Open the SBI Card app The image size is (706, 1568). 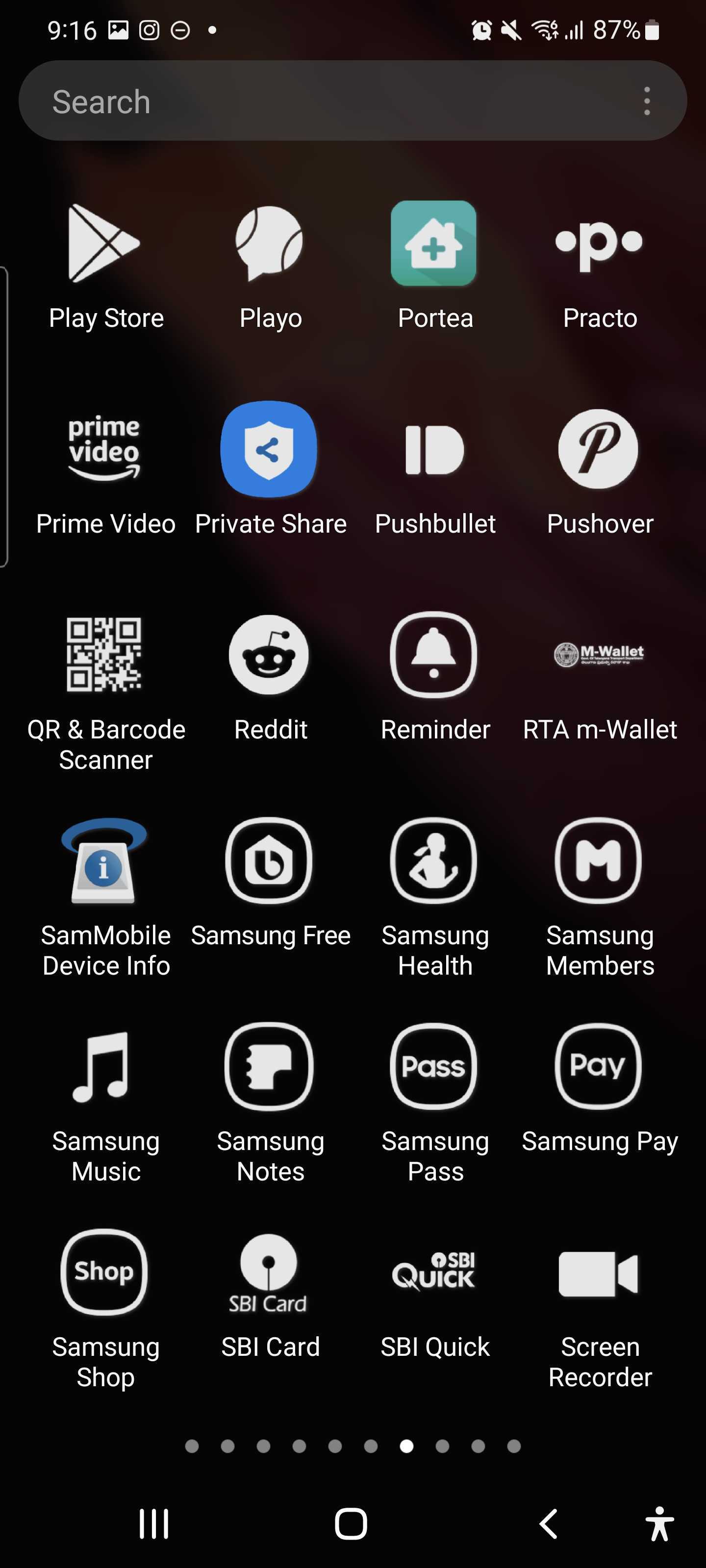(269, 1272)
